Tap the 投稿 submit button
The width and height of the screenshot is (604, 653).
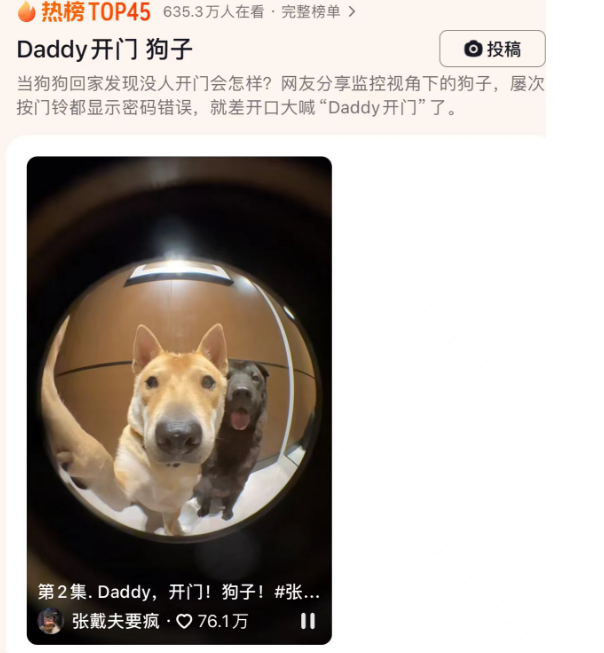(x=492, y=49)
